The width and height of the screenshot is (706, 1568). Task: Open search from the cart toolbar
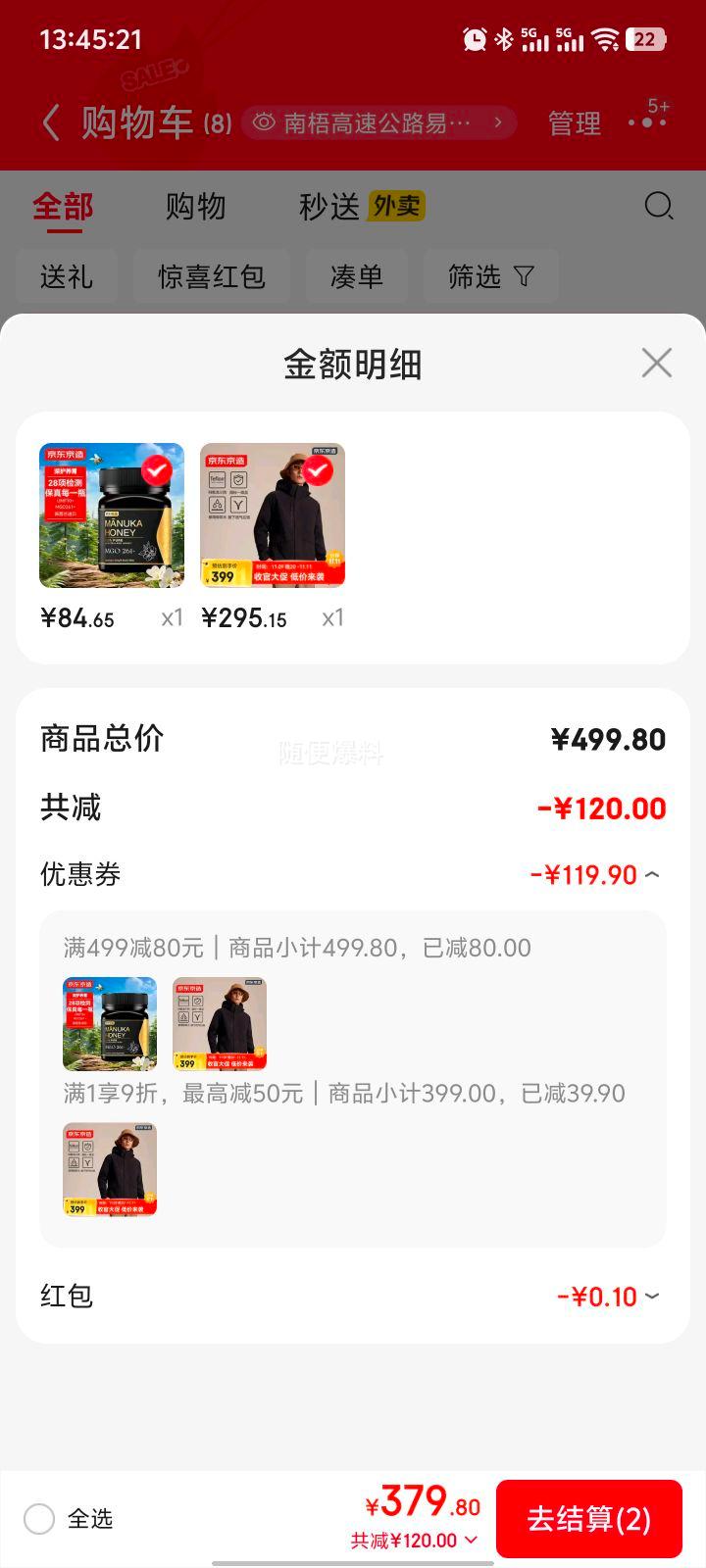click(659, 207)
